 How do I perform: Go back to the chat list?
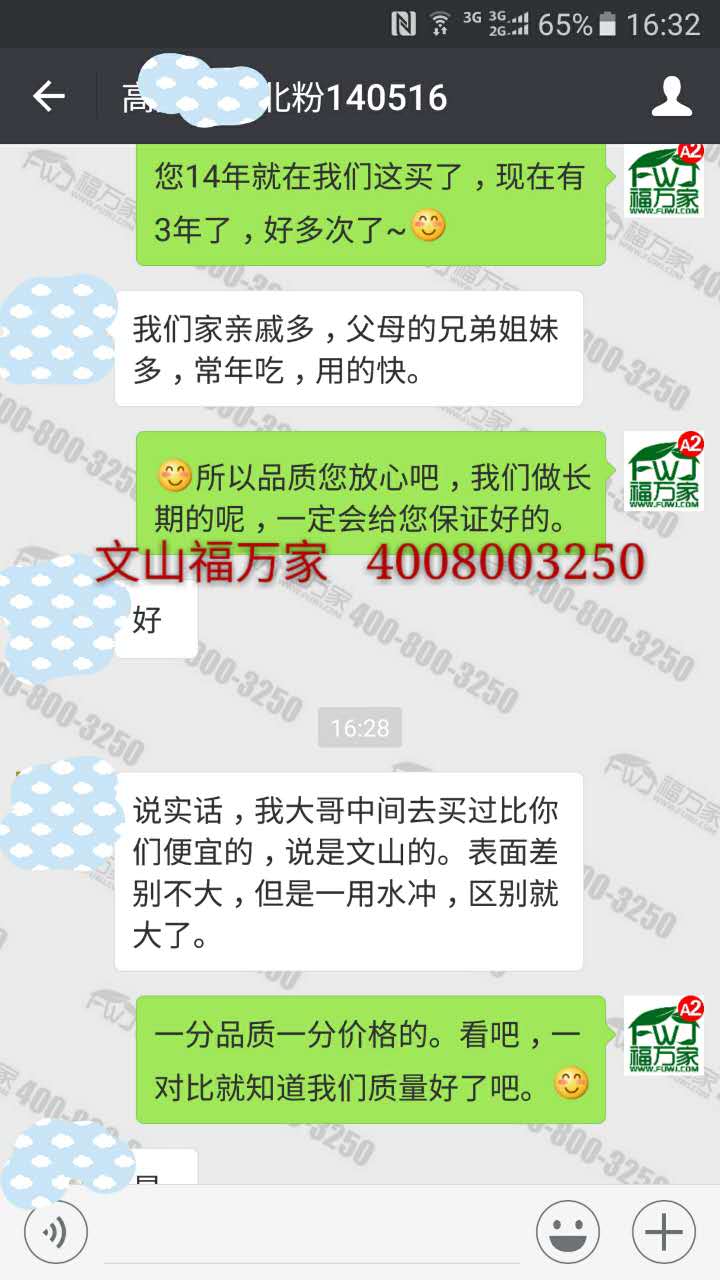coord(48,97)
